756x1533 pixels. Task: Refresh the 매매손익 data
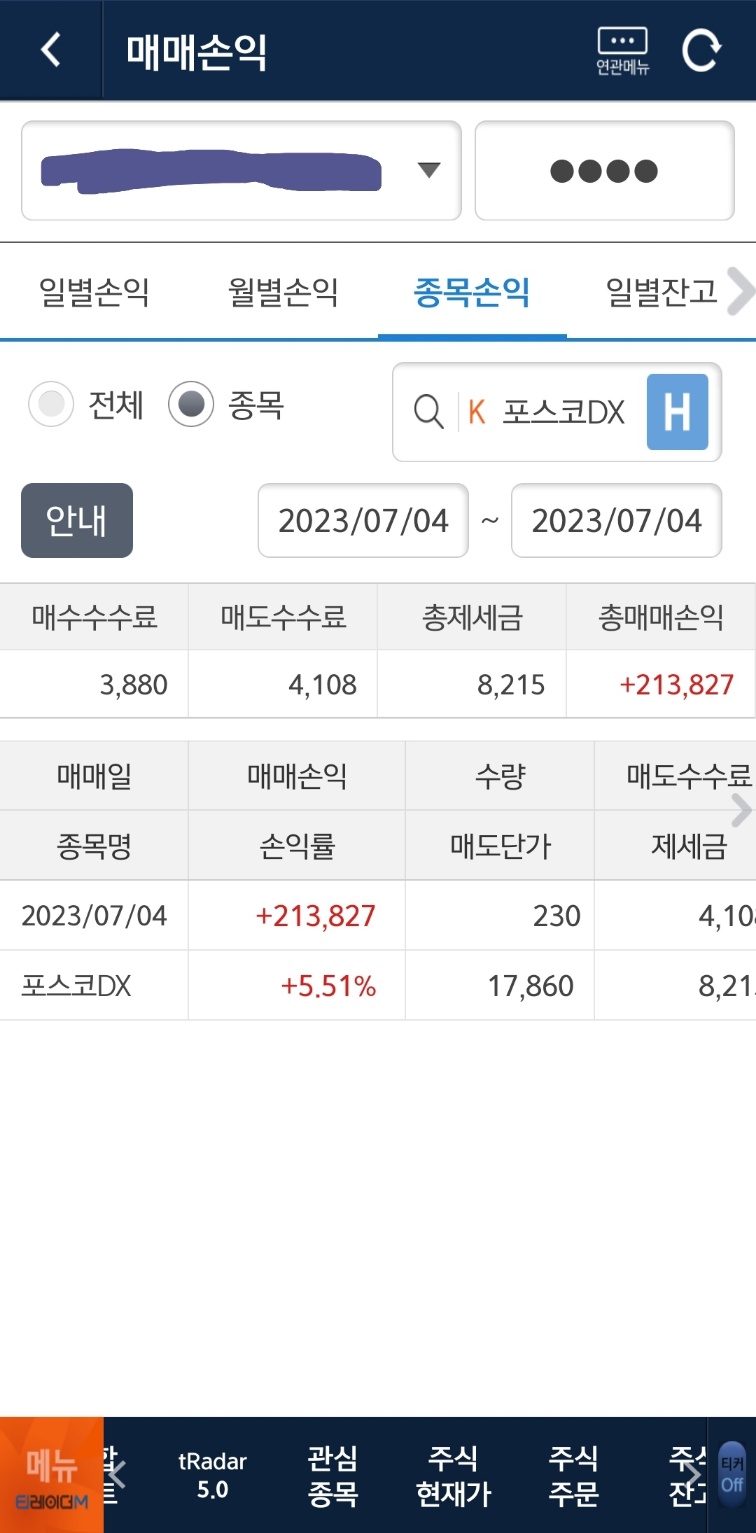700,50
